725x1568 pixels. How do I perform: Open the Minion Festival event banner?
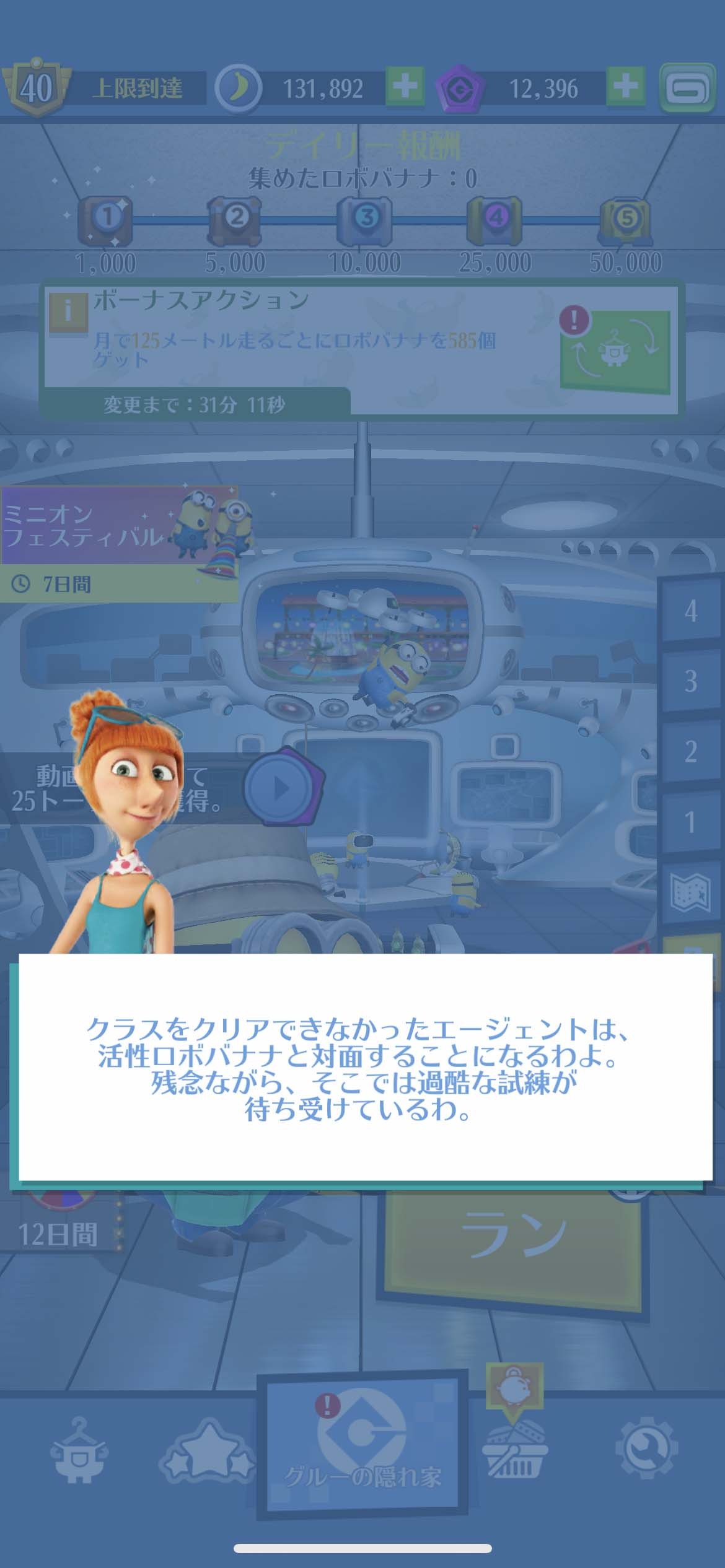[118, 526]
